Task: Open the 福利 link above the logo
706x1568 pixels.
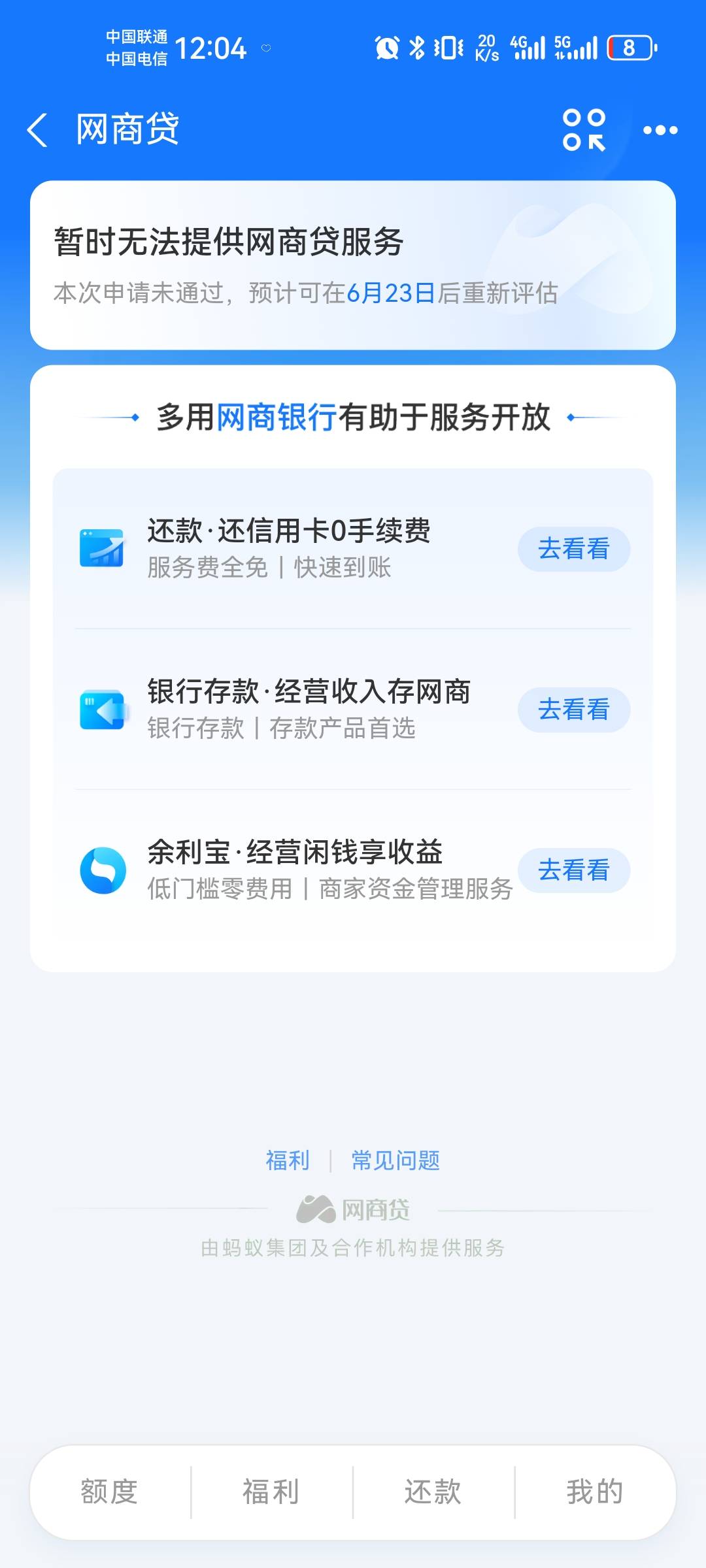Action: [288, 1160]
